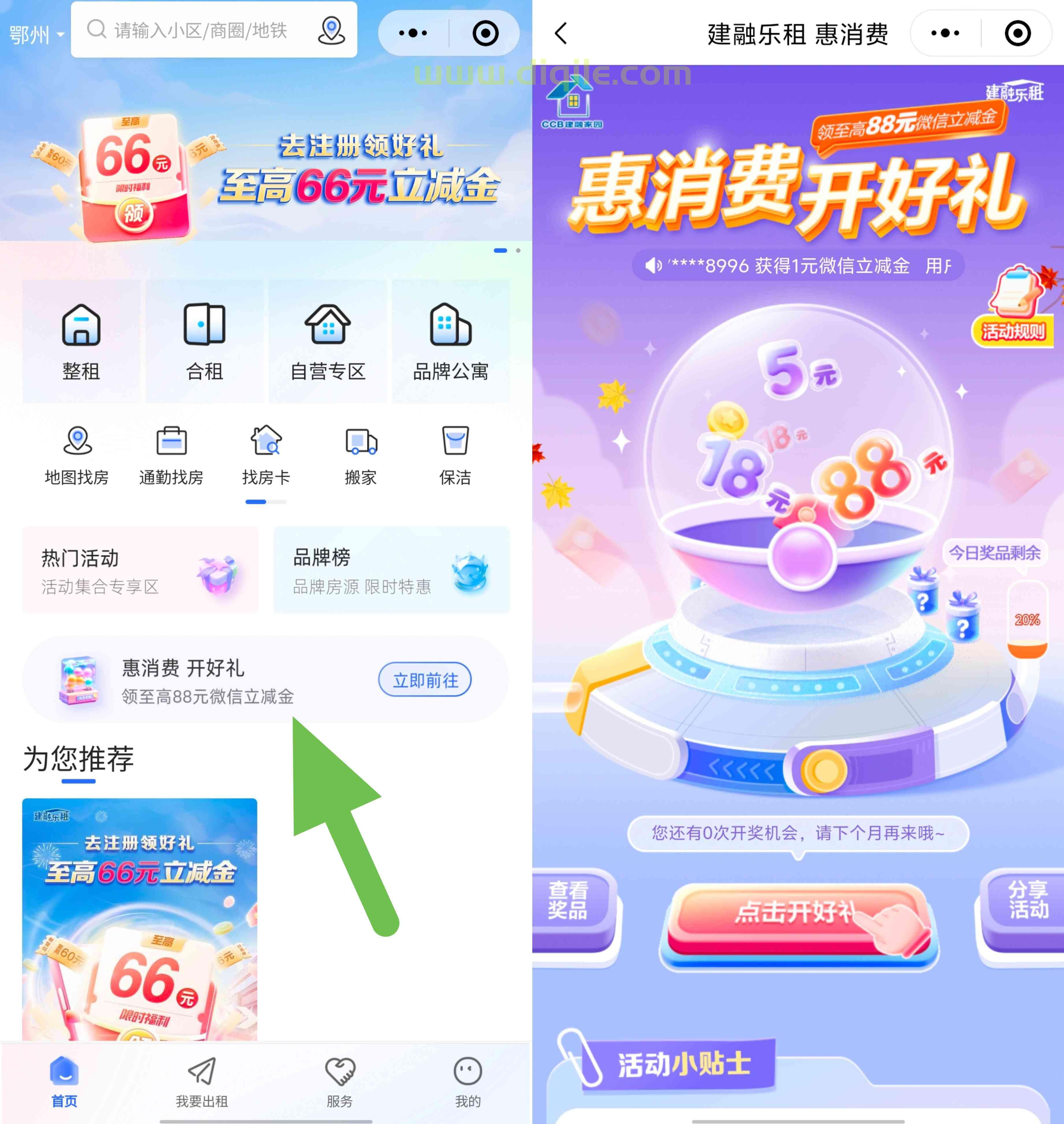Open the 热门活动 card
1064x1124 pixels.
140,570
